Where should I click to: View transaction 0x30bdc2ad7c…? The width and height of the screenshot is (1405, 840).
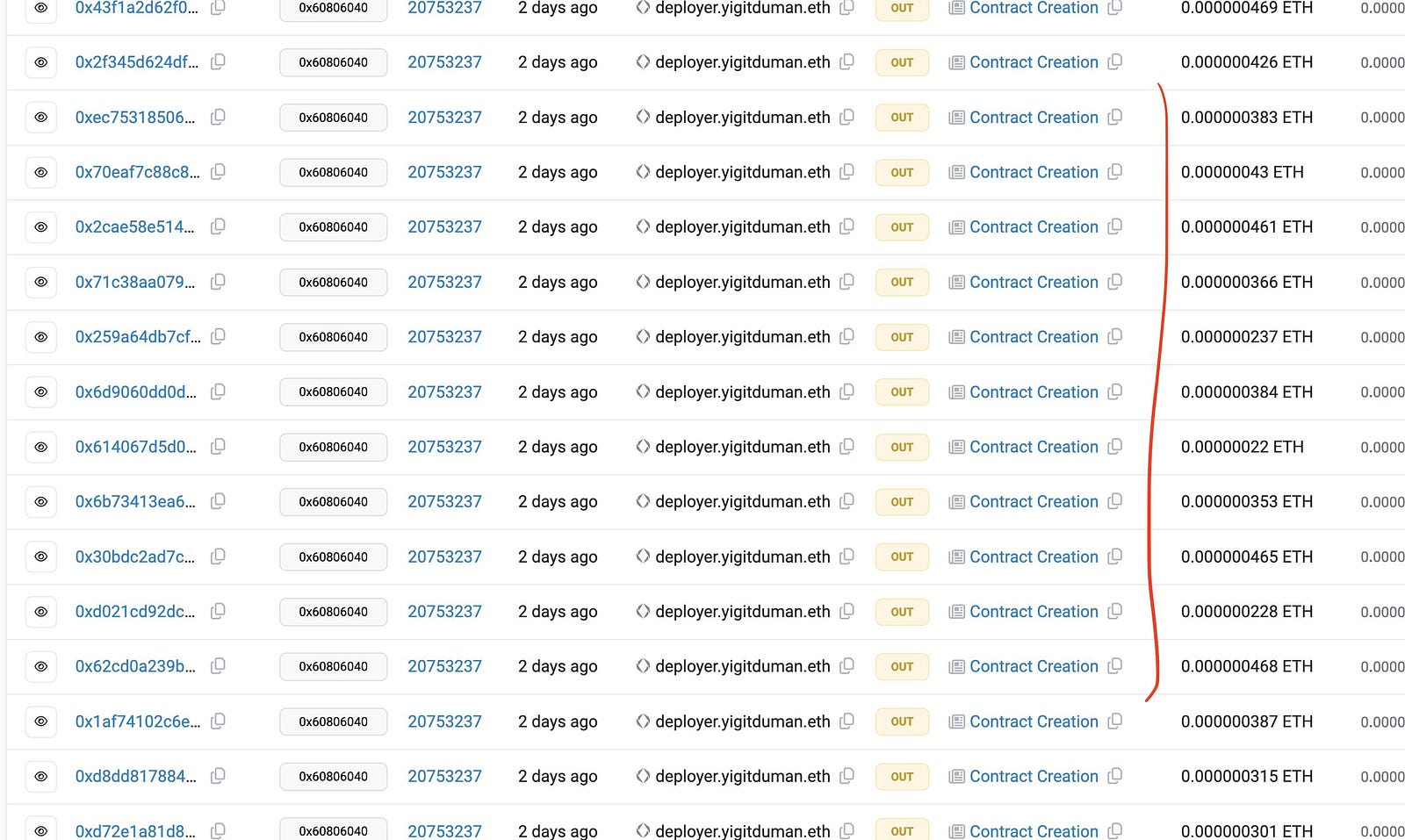pos(134,556)
